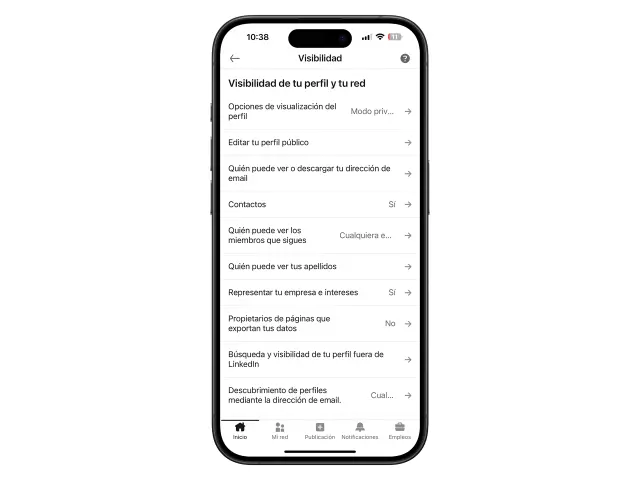Go back using the top arrow
The height and width of the screenshot is (480, 640).
pyautogui.click(x=235, y=58)
